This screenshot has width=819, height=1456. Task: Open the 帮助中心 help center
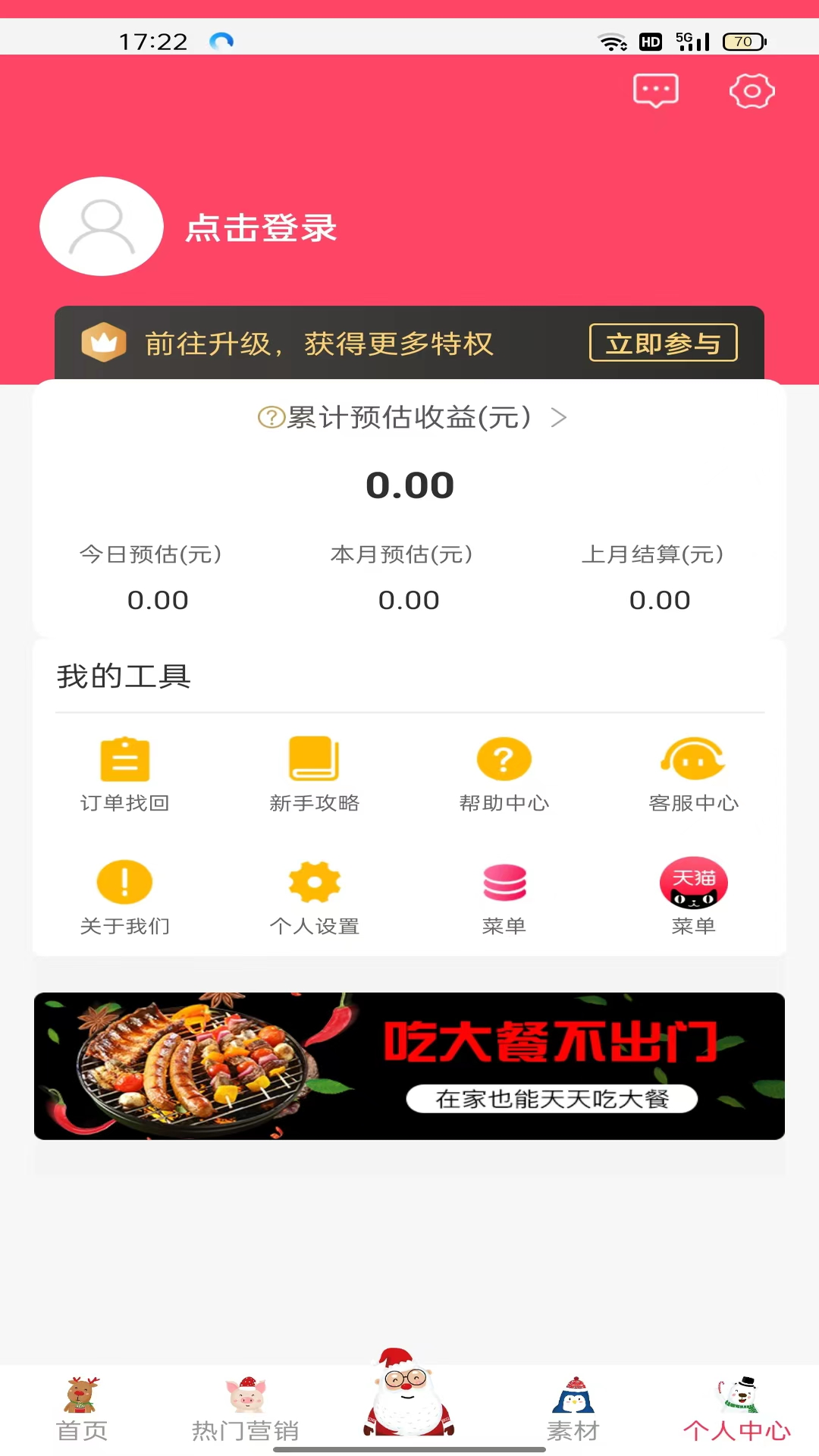504,773
